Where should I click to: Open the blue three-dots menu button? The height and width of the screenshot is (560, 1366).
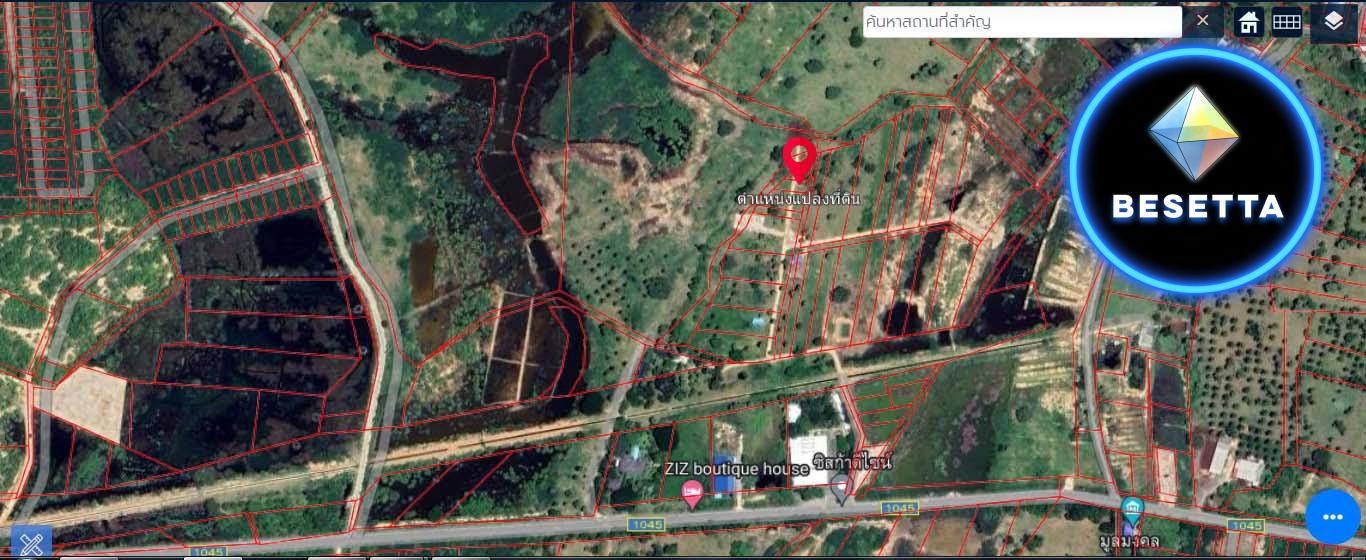pyautogui.click(x=1332, y=517)
